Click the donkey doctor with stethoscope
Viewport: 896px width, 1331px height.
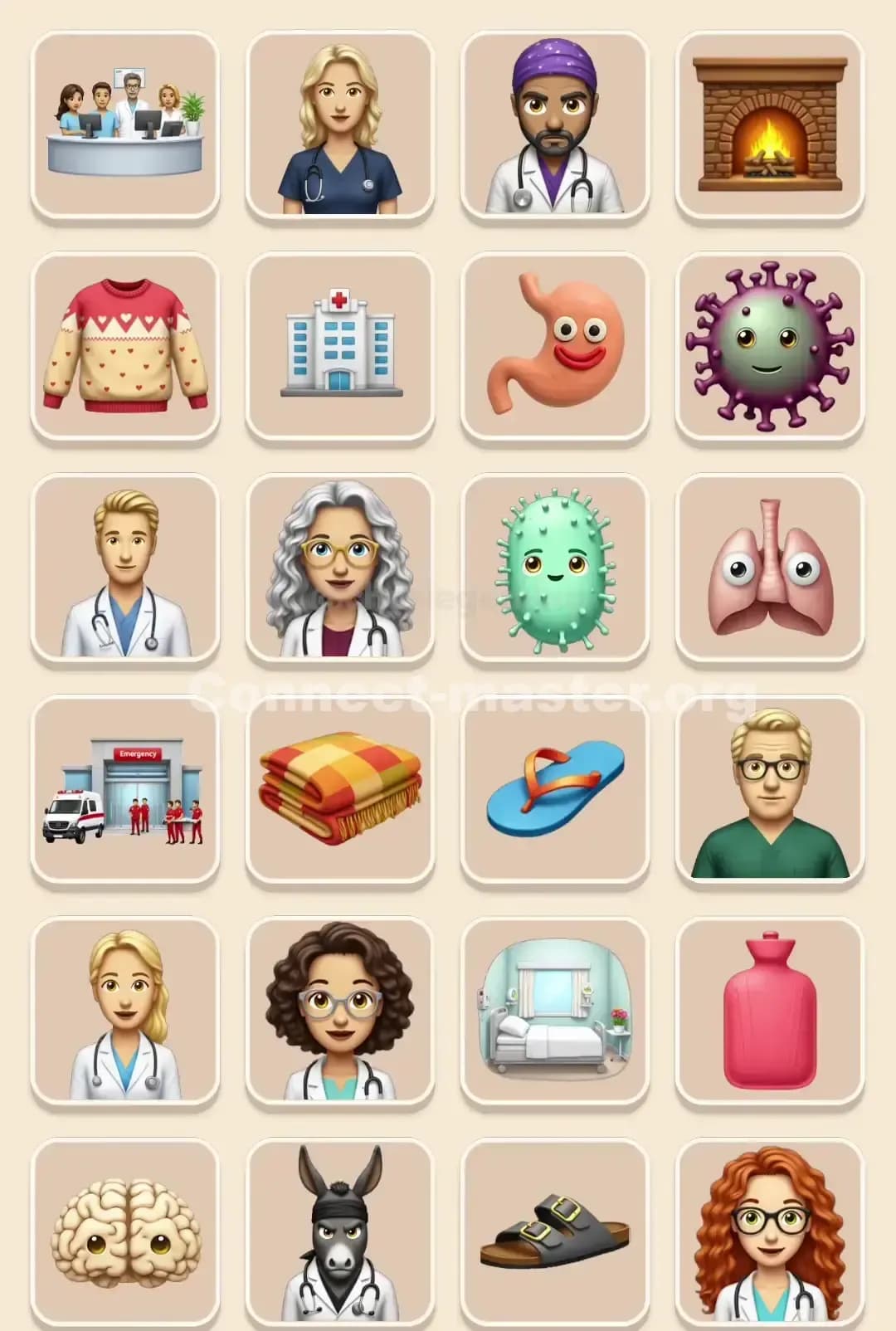pos(340,1236)
